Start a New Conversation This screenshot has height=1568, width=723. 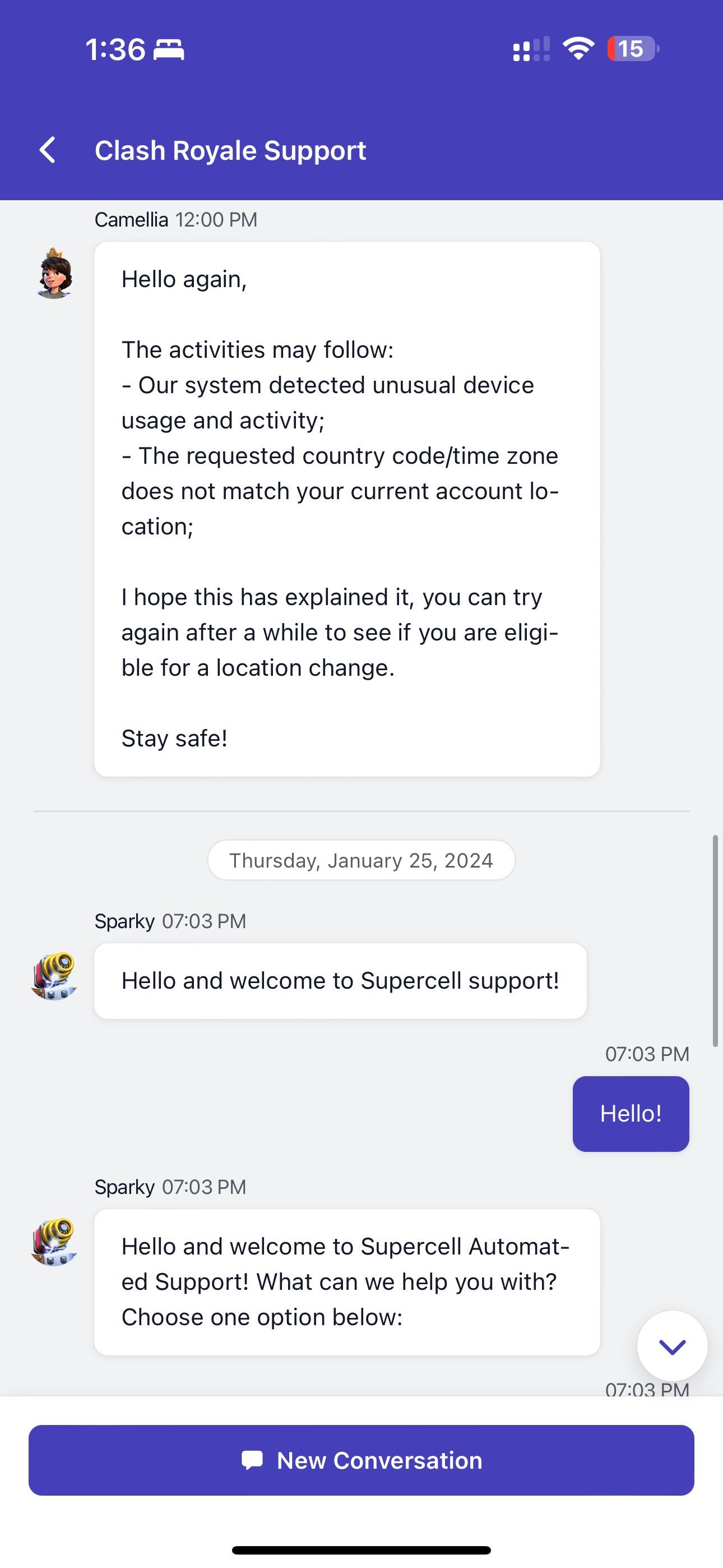click(x=361, y=1460)
